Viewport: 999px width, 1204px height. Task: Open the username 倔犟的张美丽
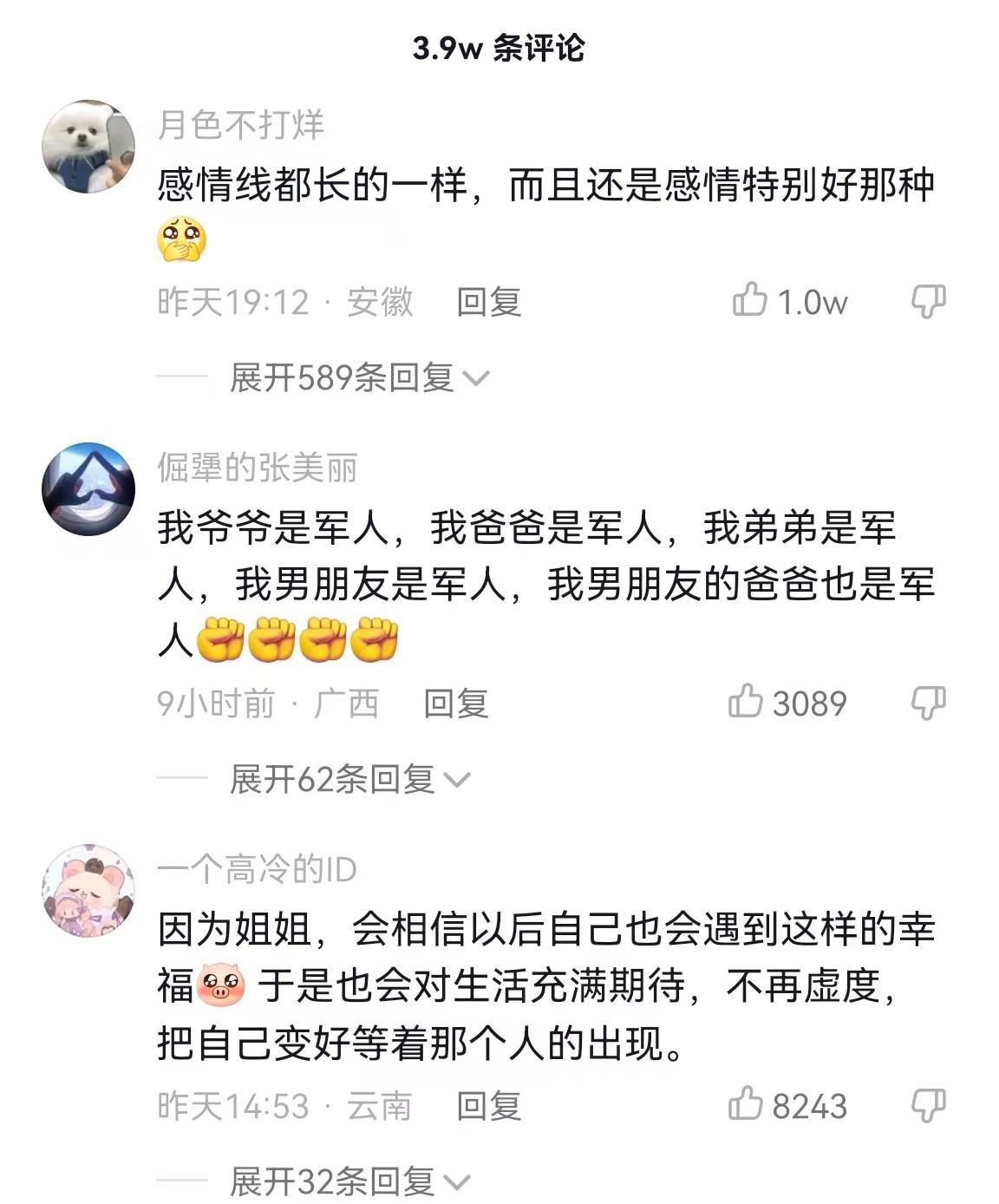click(258, 468)
